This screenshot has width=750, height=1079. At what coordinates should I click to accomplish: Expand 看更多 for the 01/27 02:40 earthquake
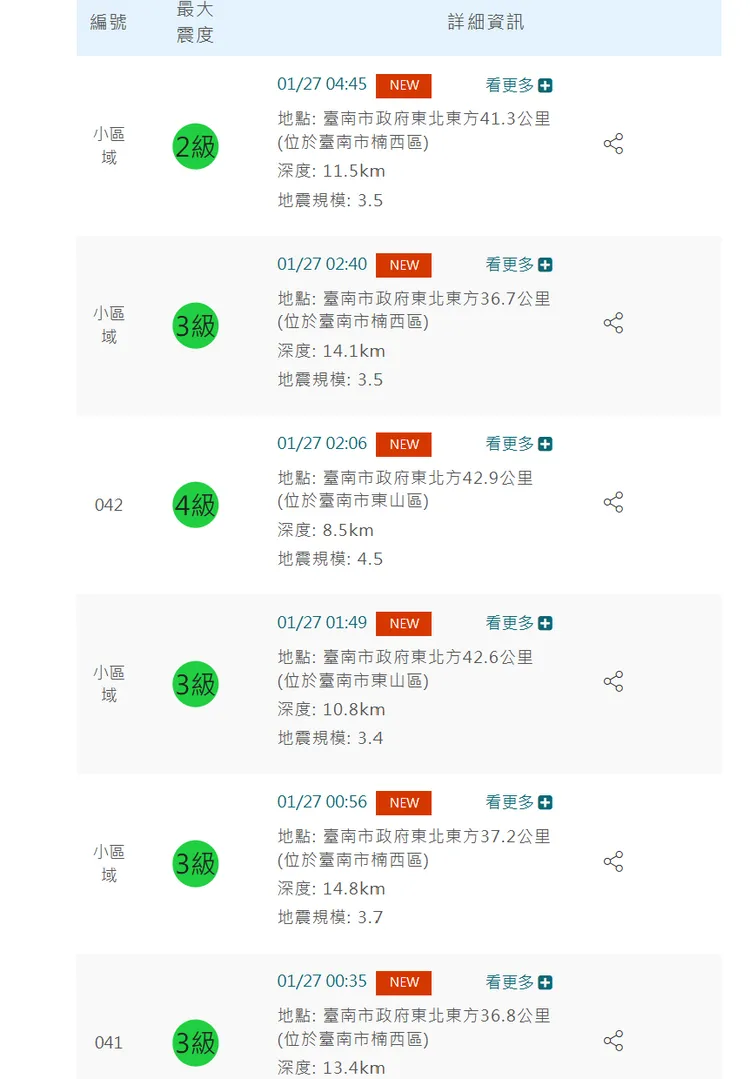[x=519, y=265]
